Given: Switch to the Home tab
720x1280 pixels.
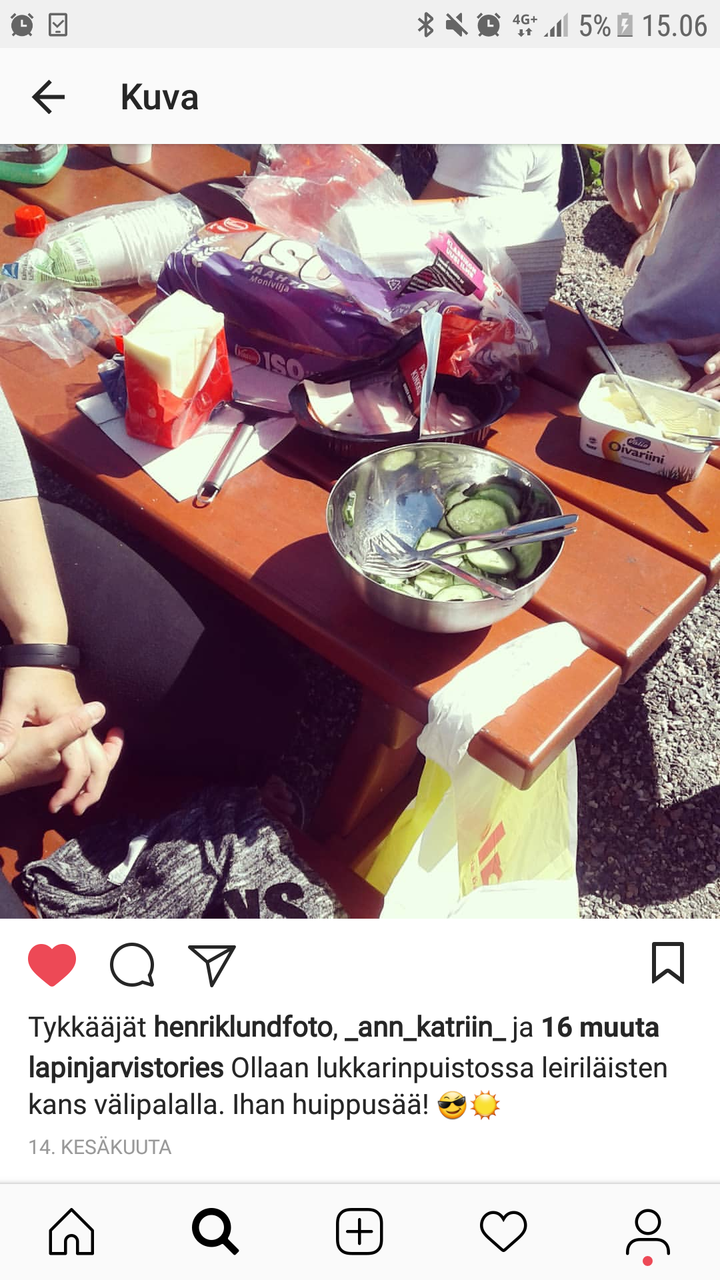Looking at the screenshot, I should 72,1231.
